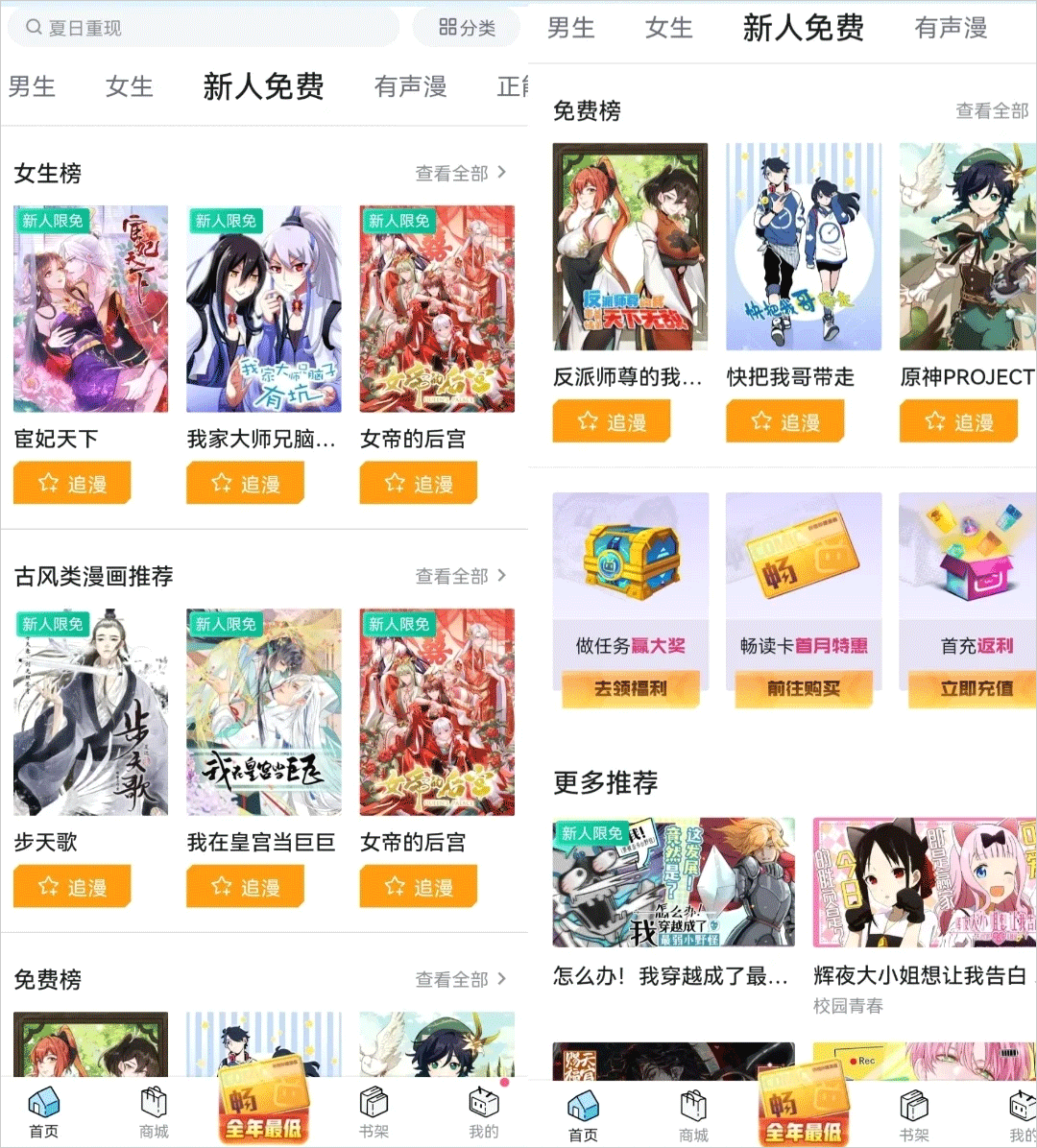
Task: Tap 去领福利 on the task rewards card
Action: [x=630, y=688]
